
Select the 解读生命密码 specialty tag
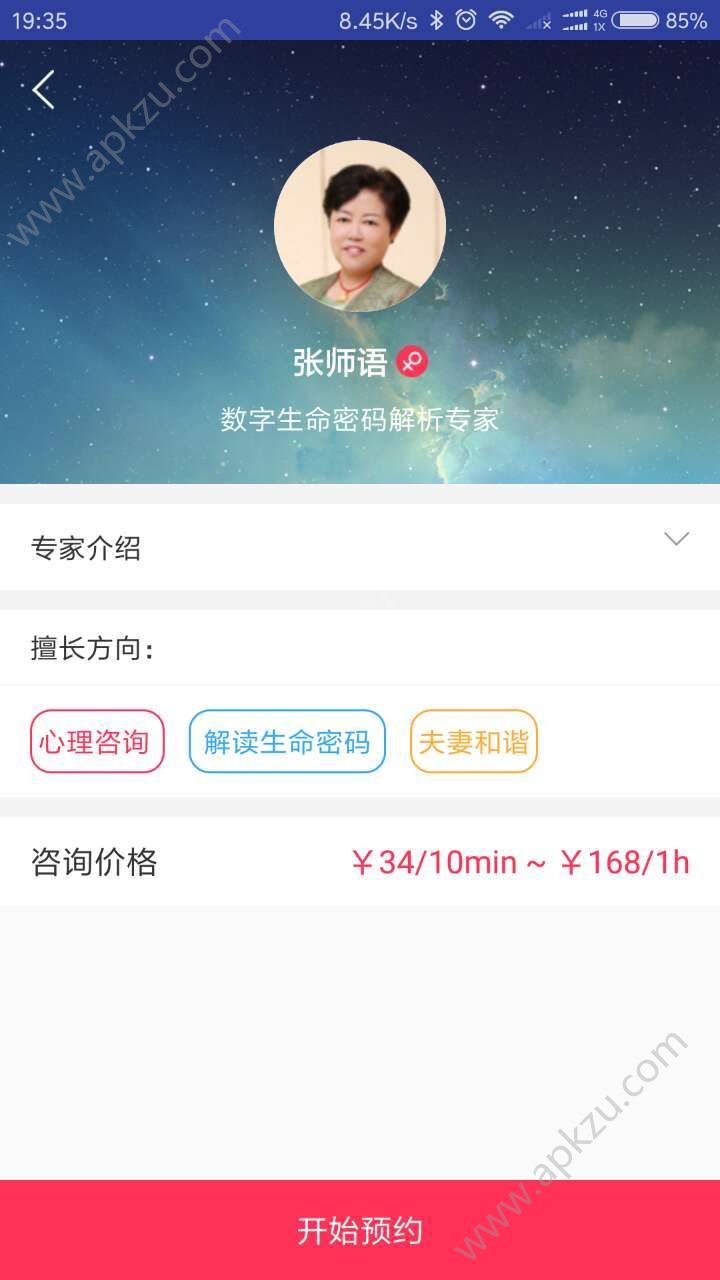click(x=285, y=741)
